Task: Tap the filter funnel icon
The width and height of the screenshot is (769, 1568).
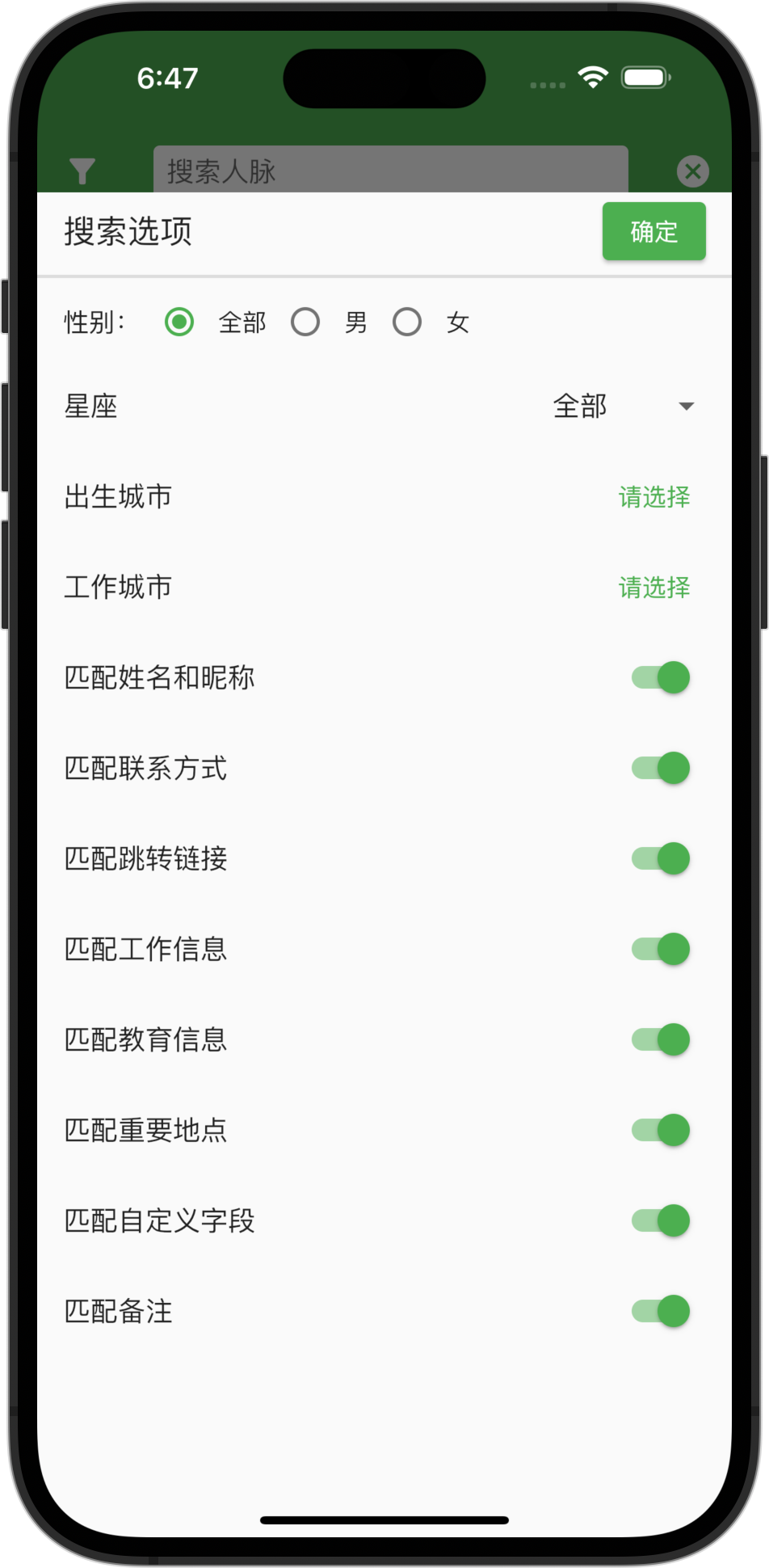Action: (x=82, y=171)
